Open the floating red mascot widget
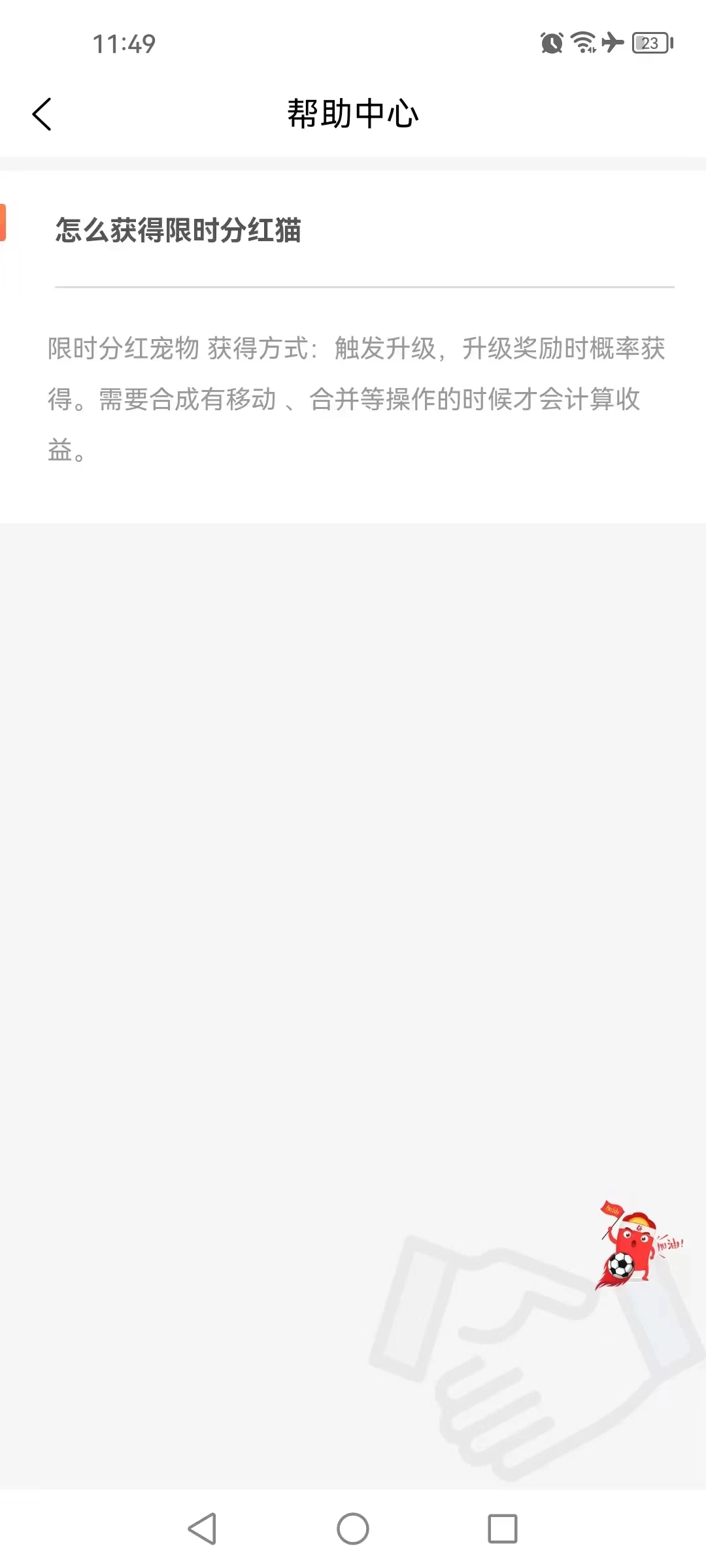This screenshot has width=706, height=1568. point(633,1245)
